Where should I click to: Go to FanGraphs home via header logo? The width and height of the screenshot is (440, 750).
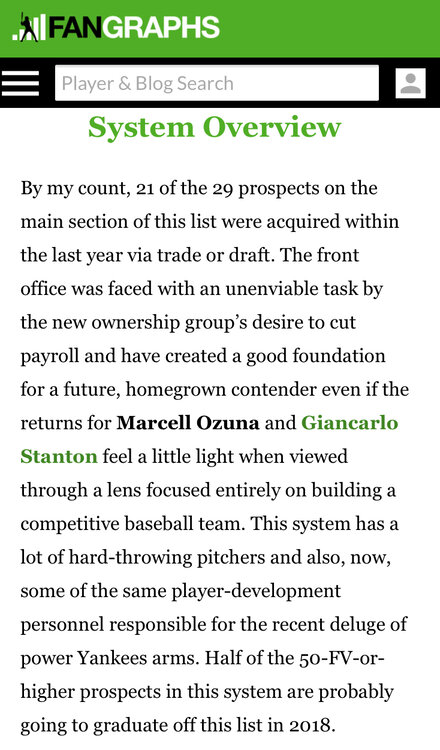click(x=116, y=27)
